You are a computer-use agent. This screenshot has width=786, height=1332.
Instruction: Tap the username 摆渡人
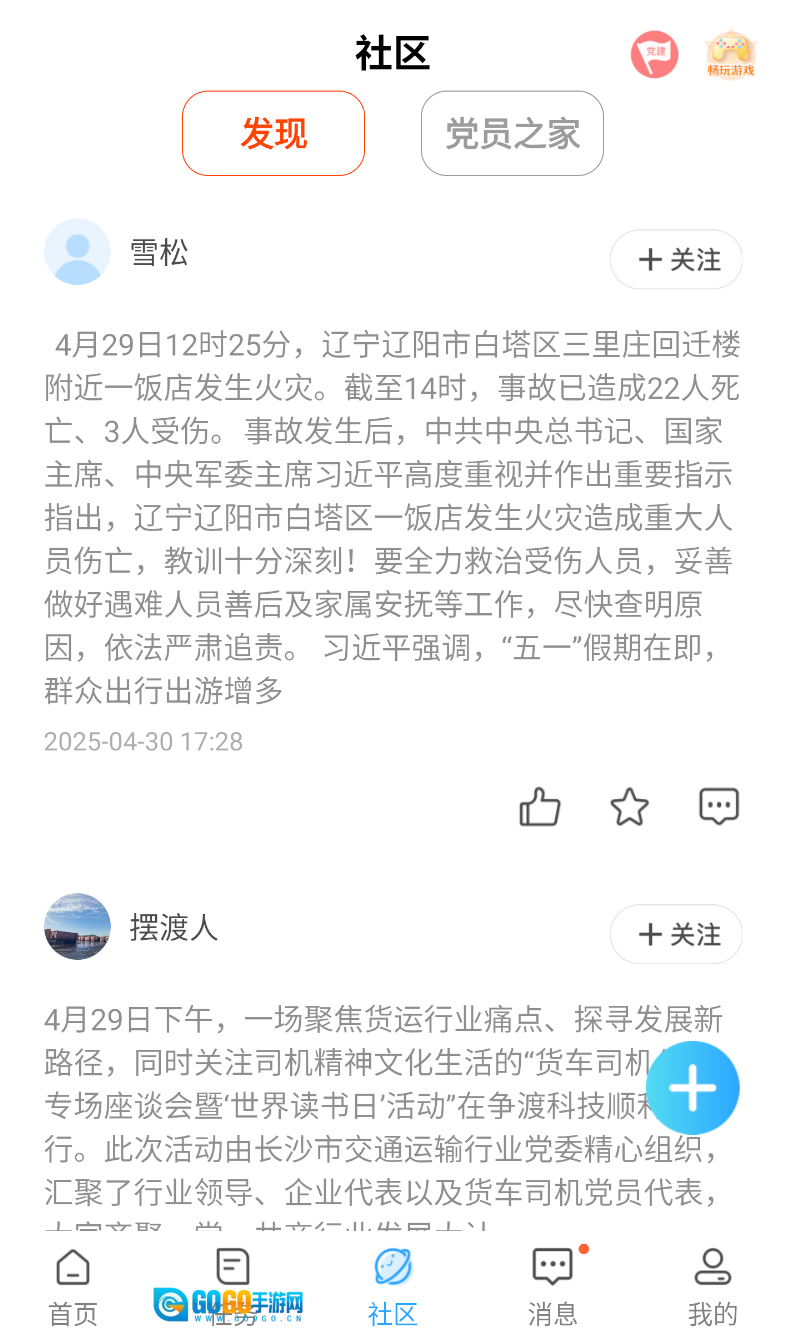click(173, 927)
